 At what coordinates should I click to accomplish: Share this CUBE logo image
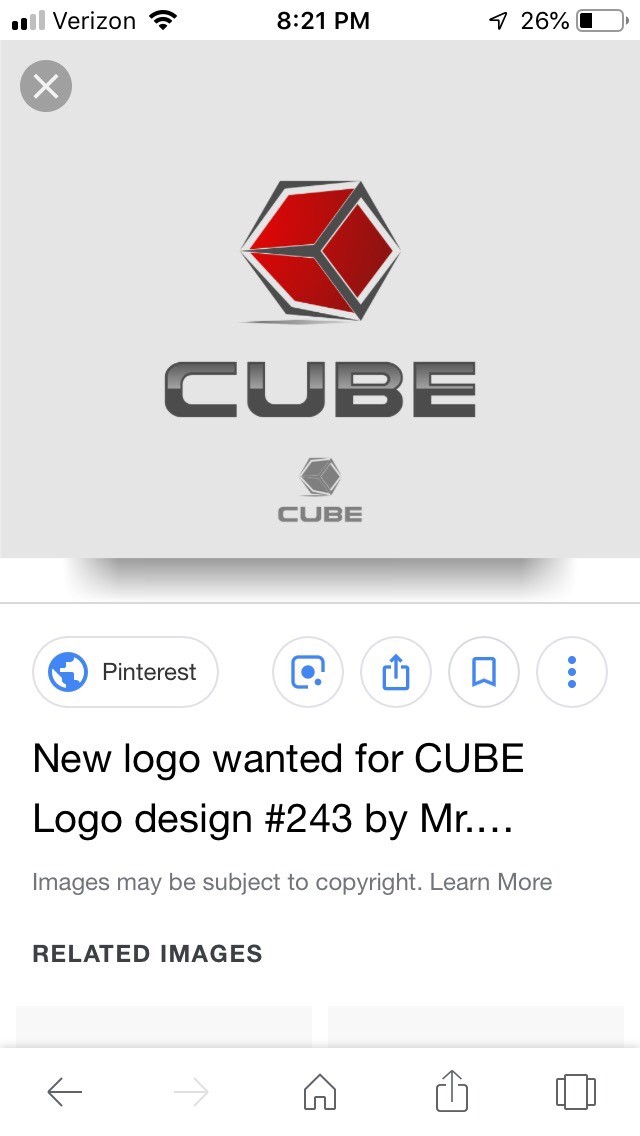coord(396,672)
